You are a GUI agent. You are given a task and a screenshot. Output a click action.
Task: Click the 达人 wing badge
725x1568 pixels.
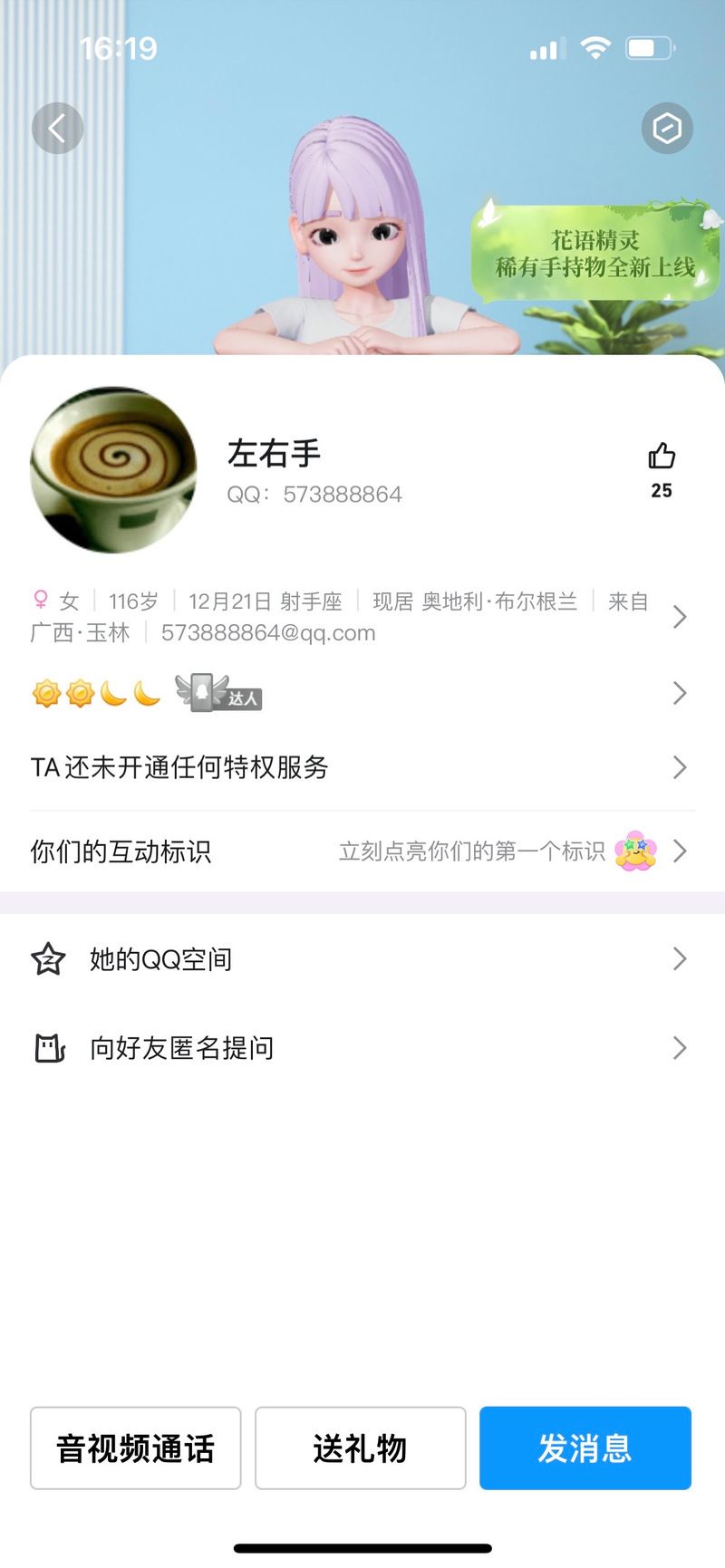click(217, 693)
